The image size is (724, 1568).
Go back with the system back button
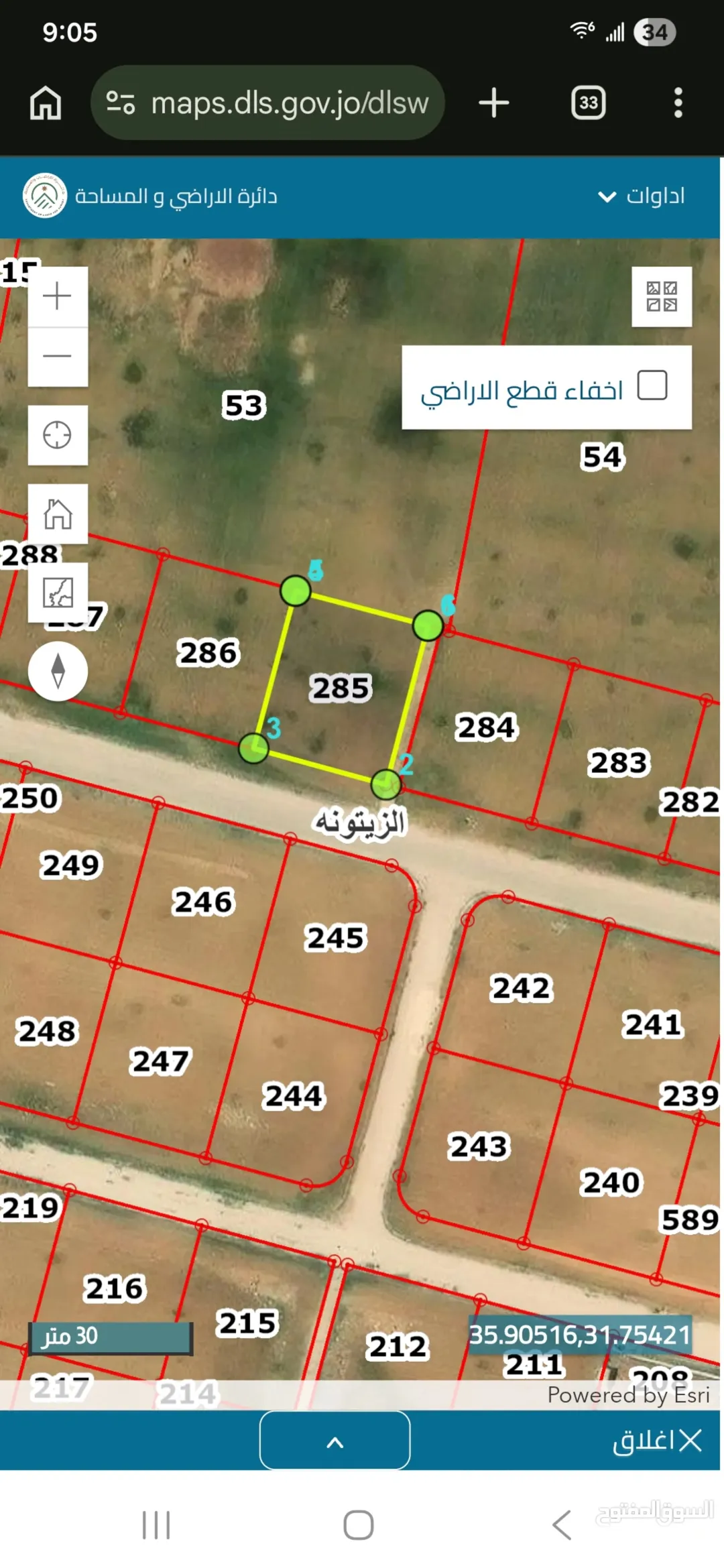click(562, 1525)
